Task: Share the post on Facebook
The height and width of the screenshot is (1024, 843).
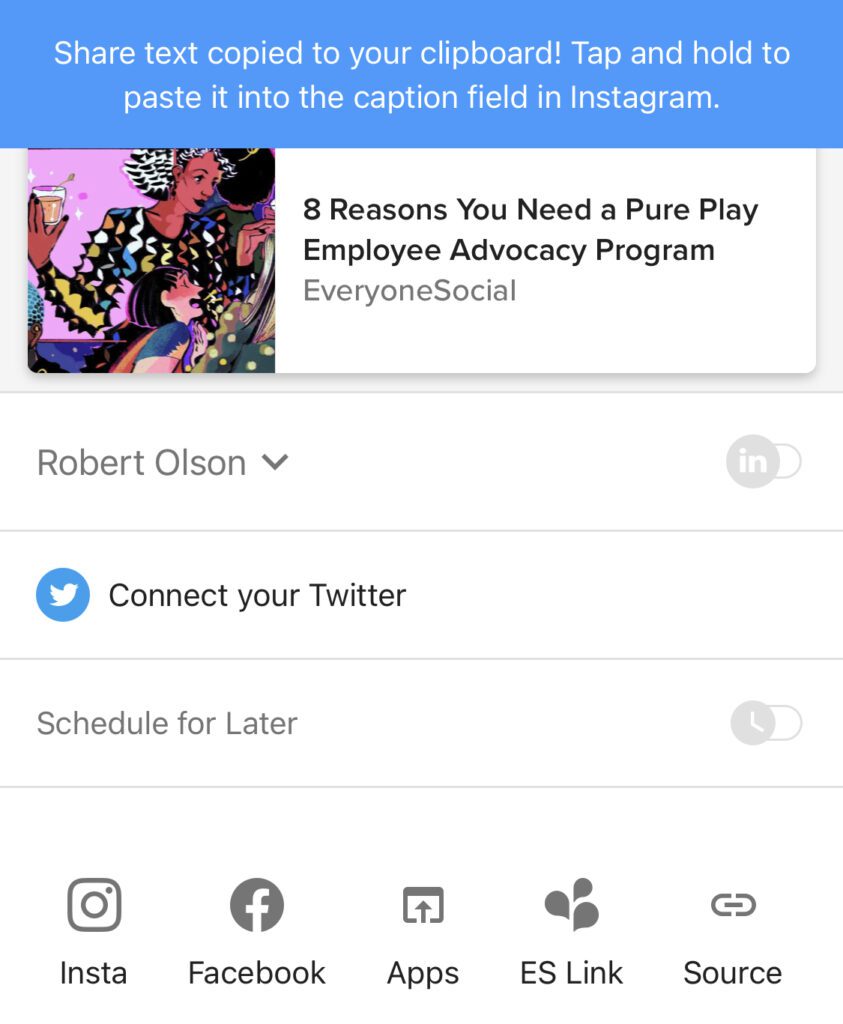Action: [257, 930]
